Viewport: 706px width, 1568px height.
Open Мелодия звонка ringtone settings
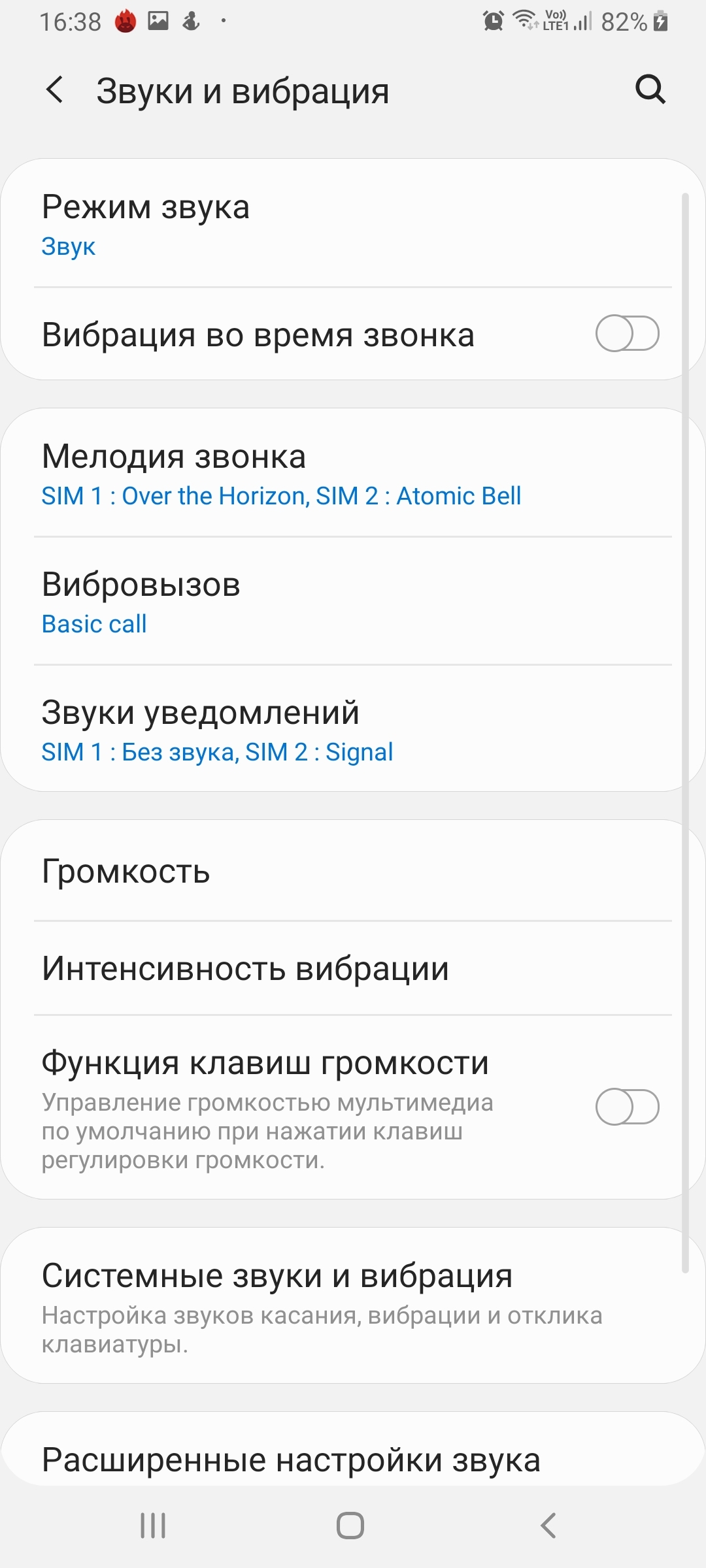tap(353, 474)
